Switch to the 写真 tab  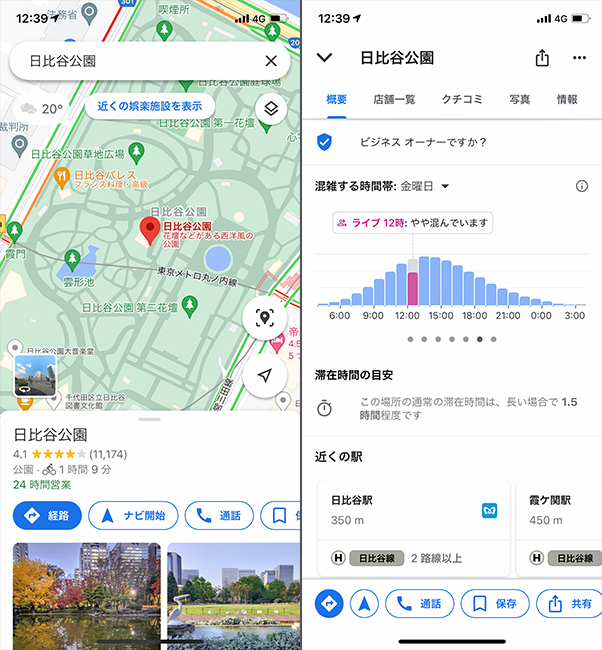coord(520,100)
